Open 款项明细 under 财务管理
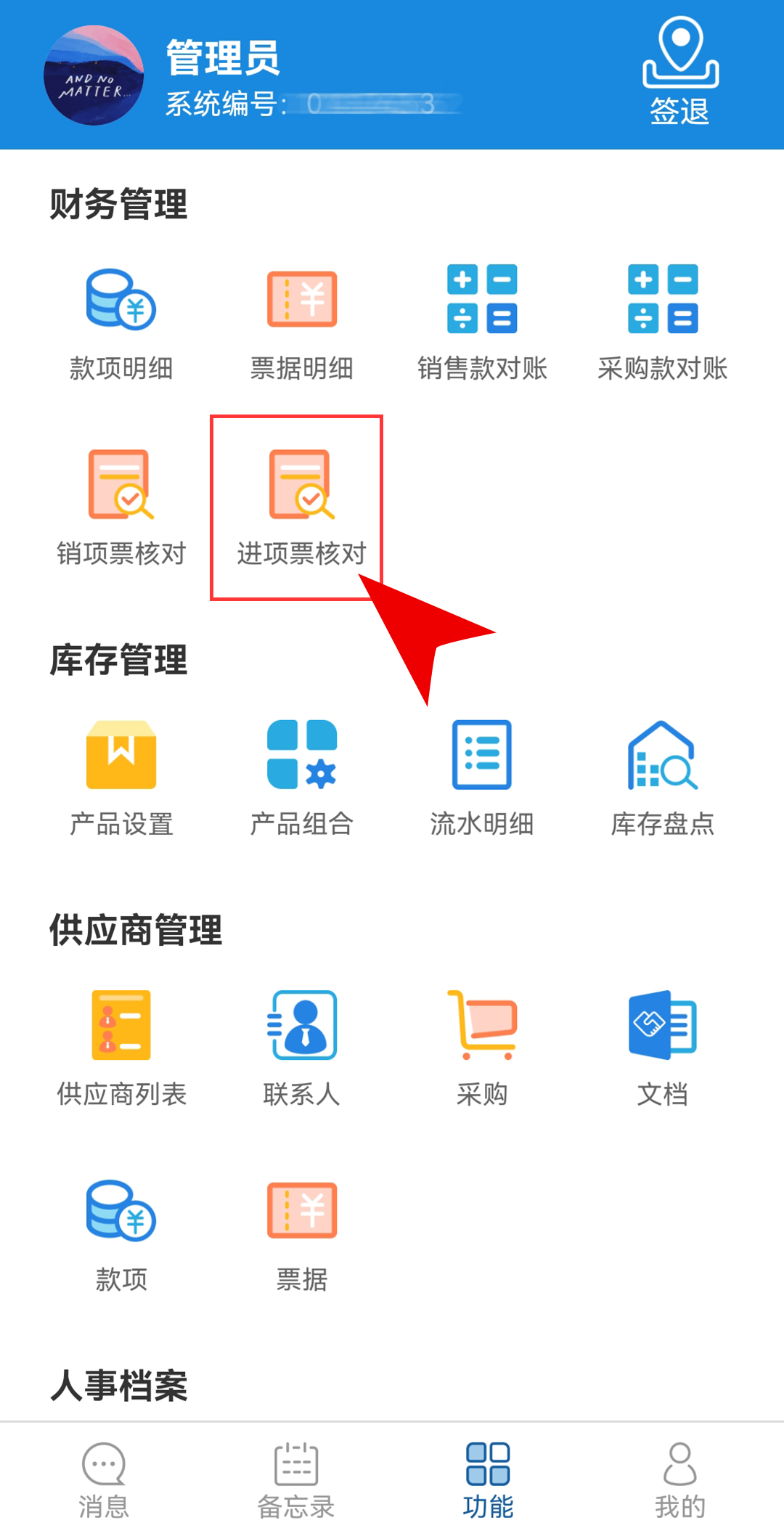This screenshot has width=784, height=1539. [121, 323]
